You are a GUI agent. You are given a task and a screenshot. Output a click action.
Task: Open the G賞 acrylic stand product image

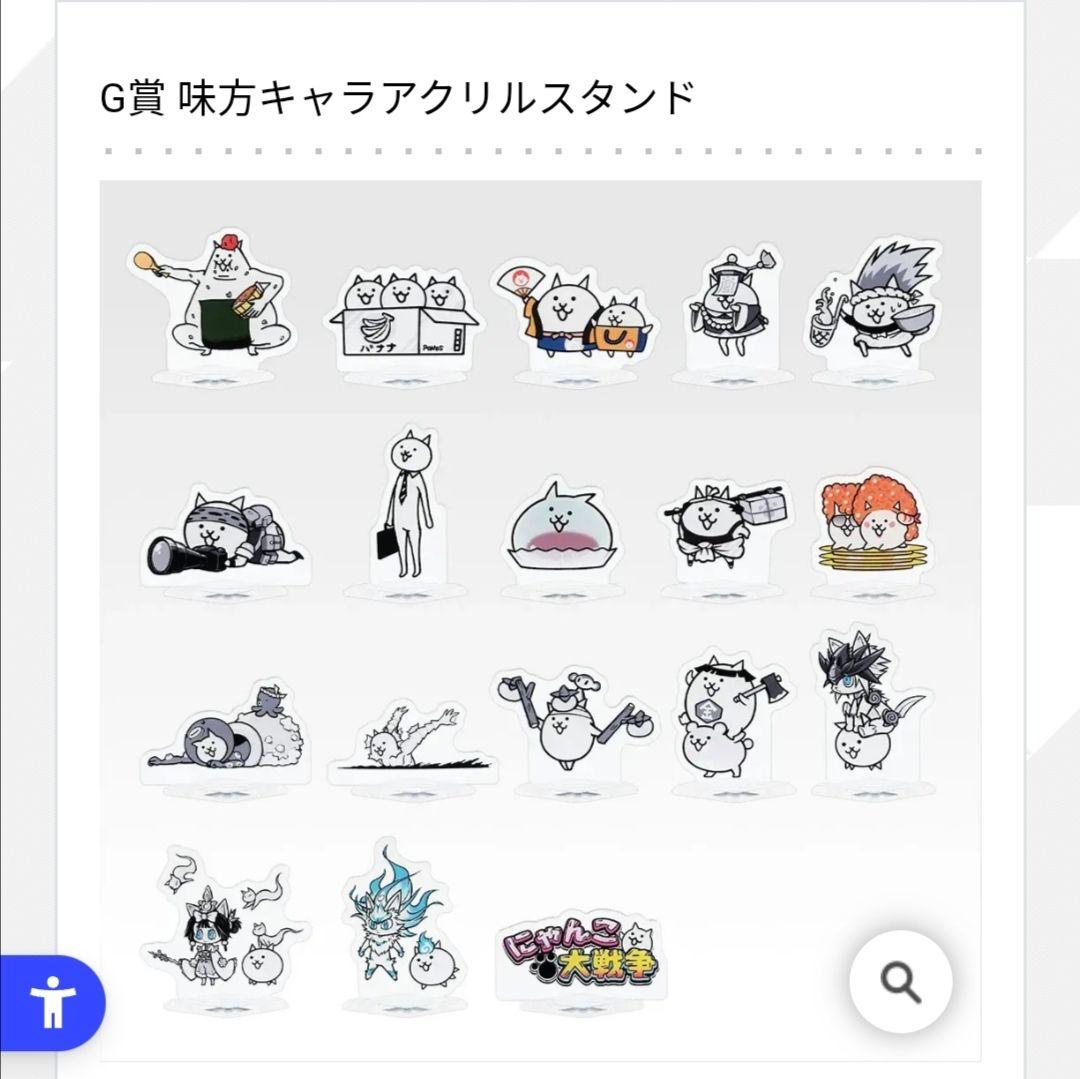click(x=540, y=620)
